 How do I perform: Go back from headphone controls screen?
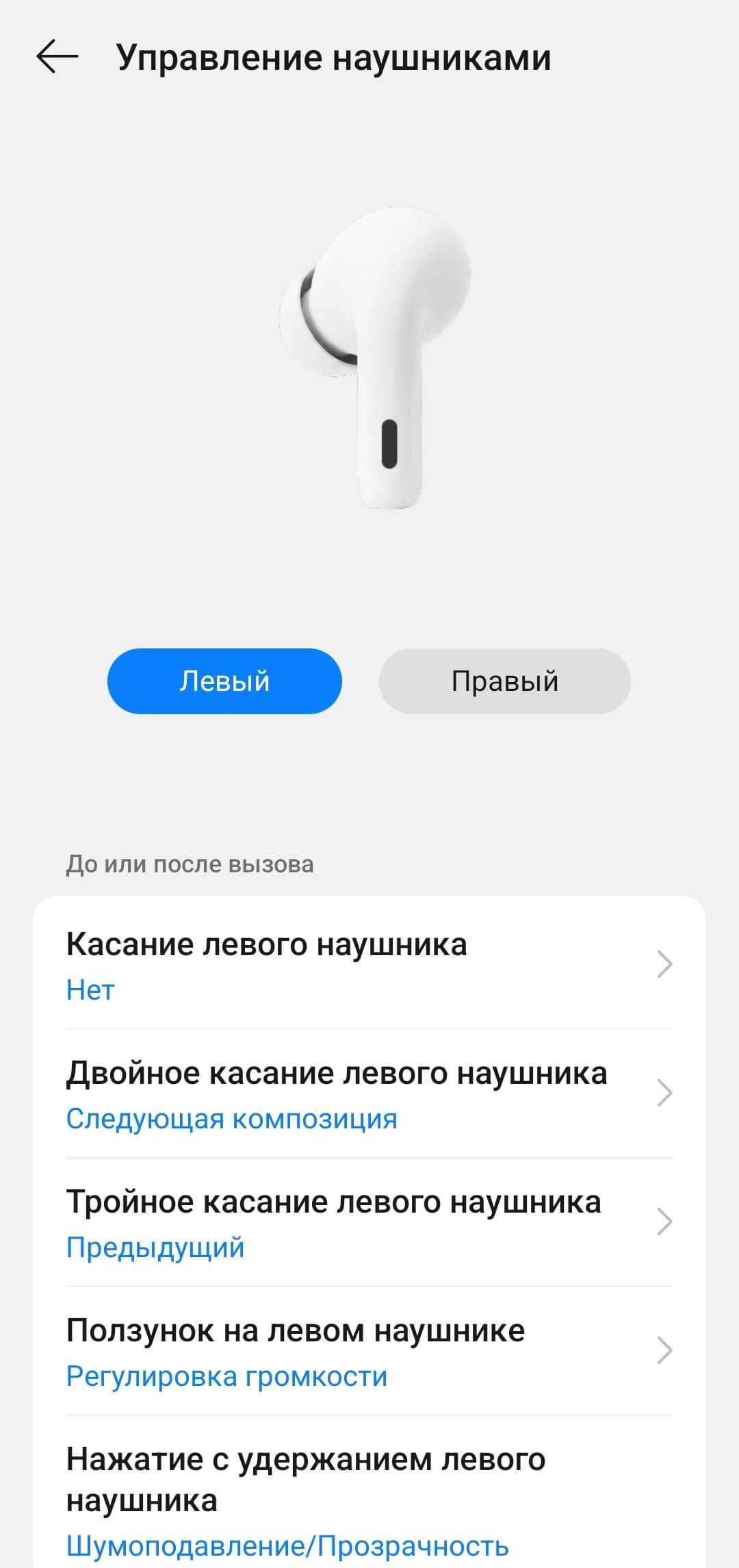point(57,57)
